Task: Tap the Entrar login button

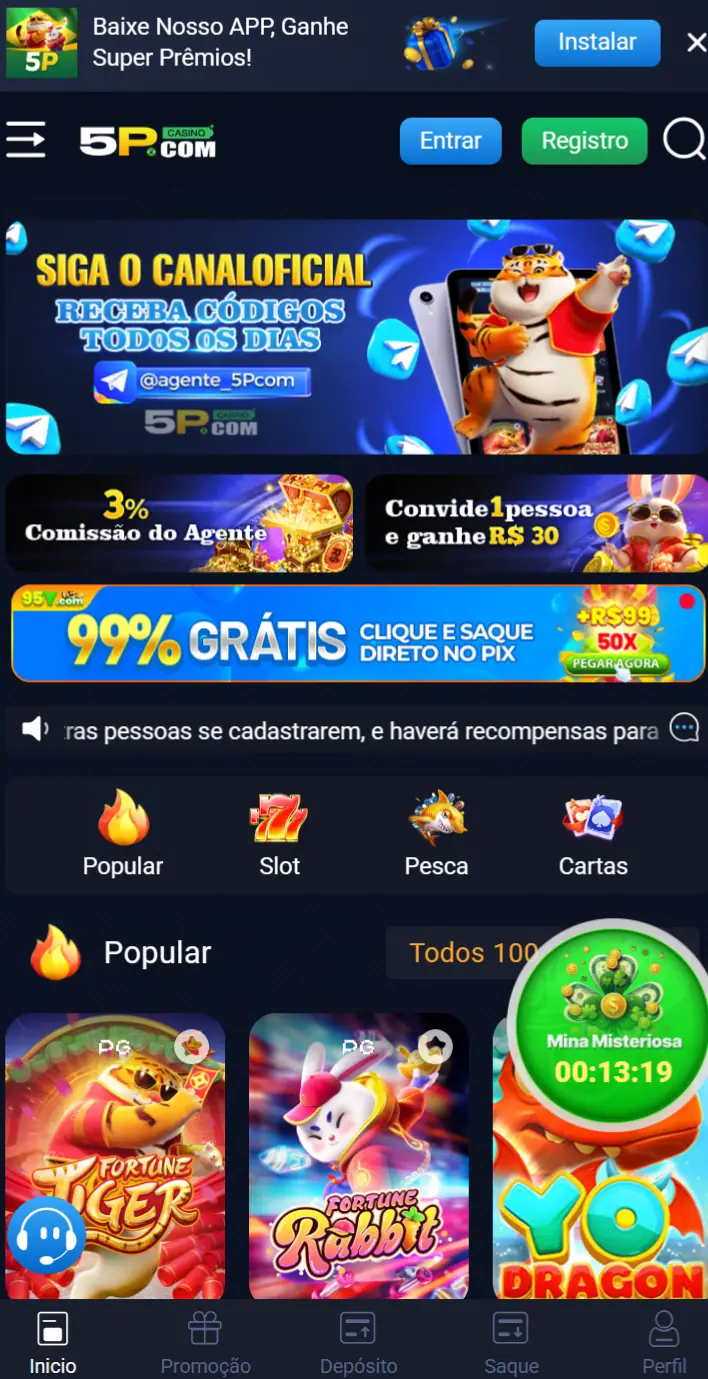Action: [x=450, y=141]
